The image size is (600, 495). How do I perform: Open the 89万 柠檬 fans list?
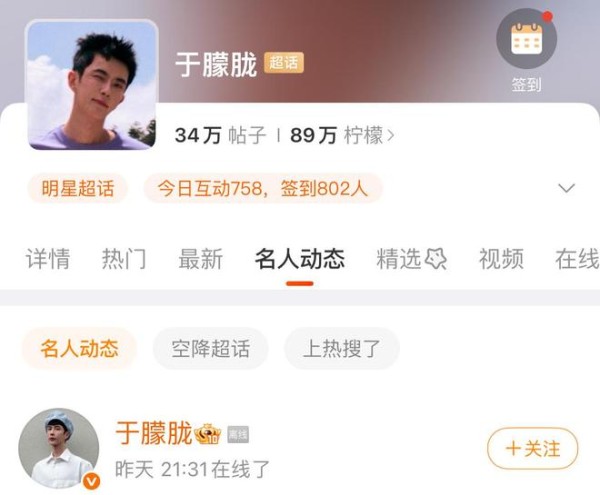[342, 135]
